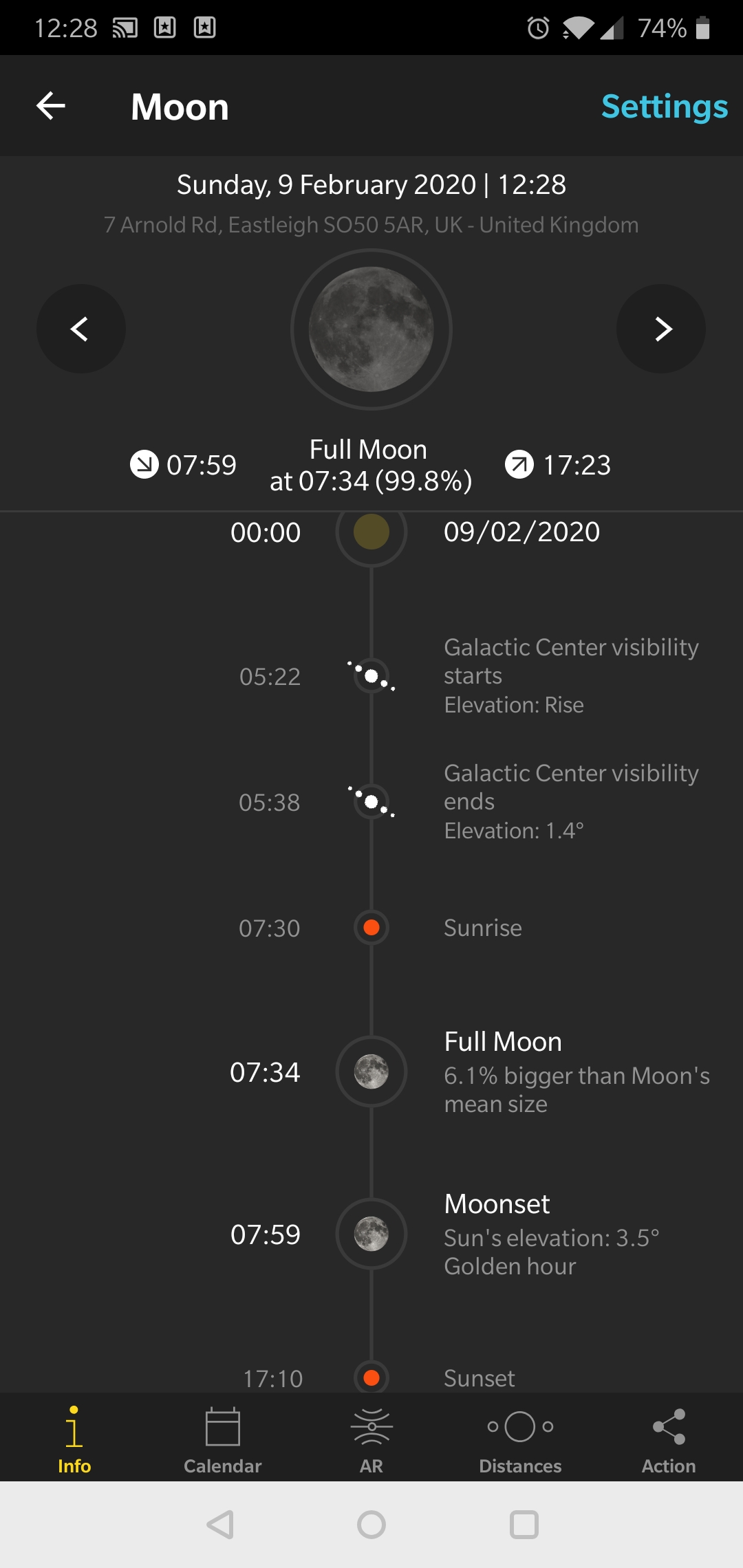Open the Action tab
Screen dimensions: 743x1568
669,1439
